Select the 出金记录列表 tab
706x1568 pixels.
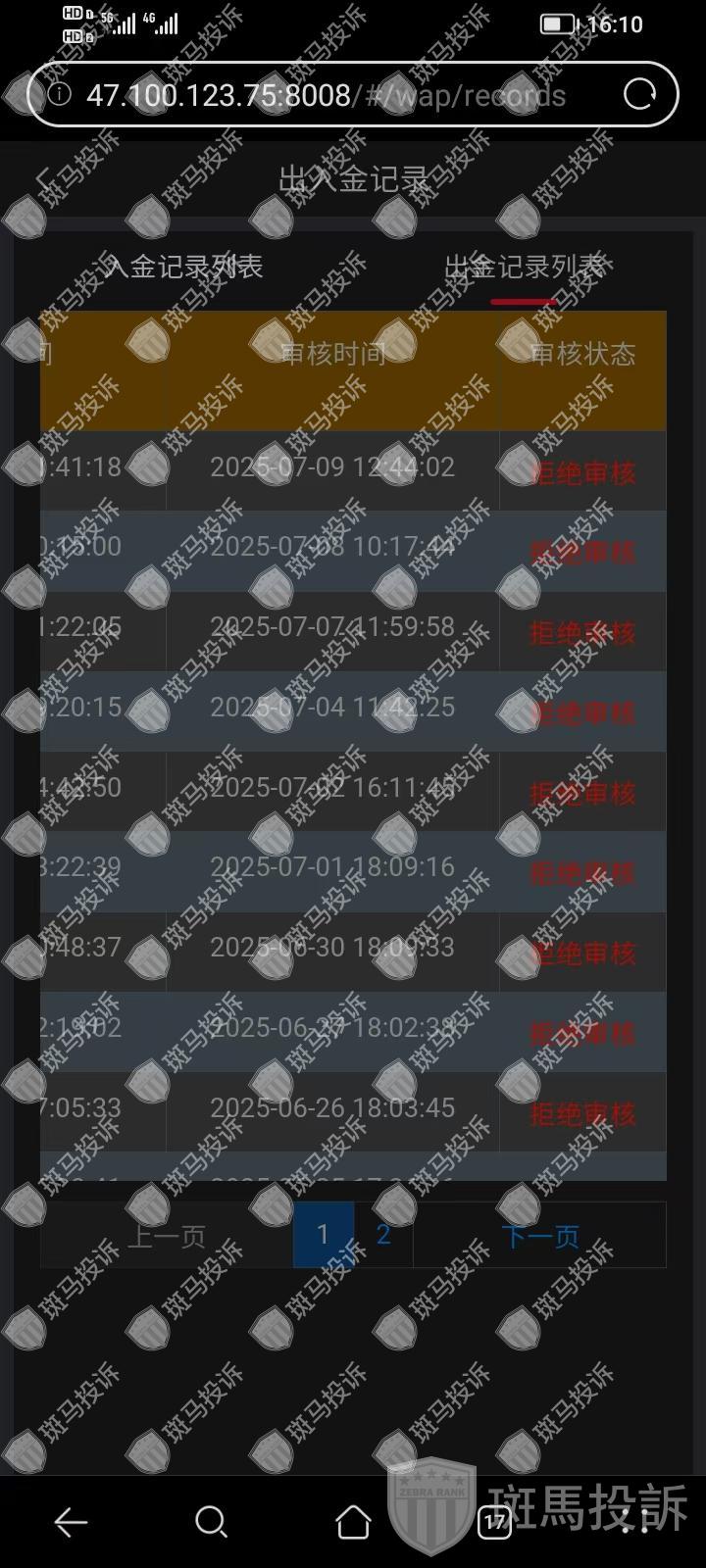click(x=524, y=267)
